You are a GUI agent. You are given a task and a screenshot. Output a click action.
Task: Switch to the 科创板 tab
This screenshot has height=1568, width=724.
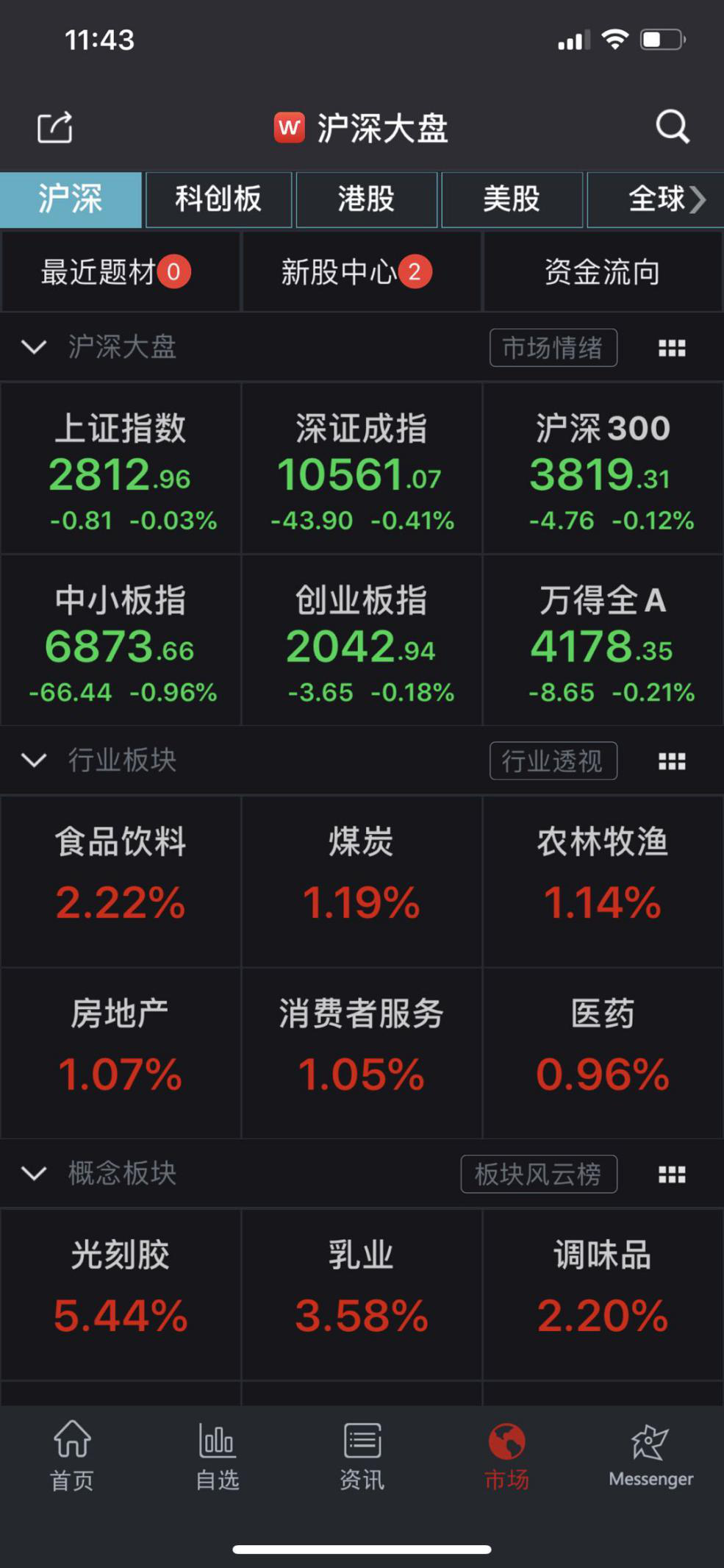(x=218, y=199)
